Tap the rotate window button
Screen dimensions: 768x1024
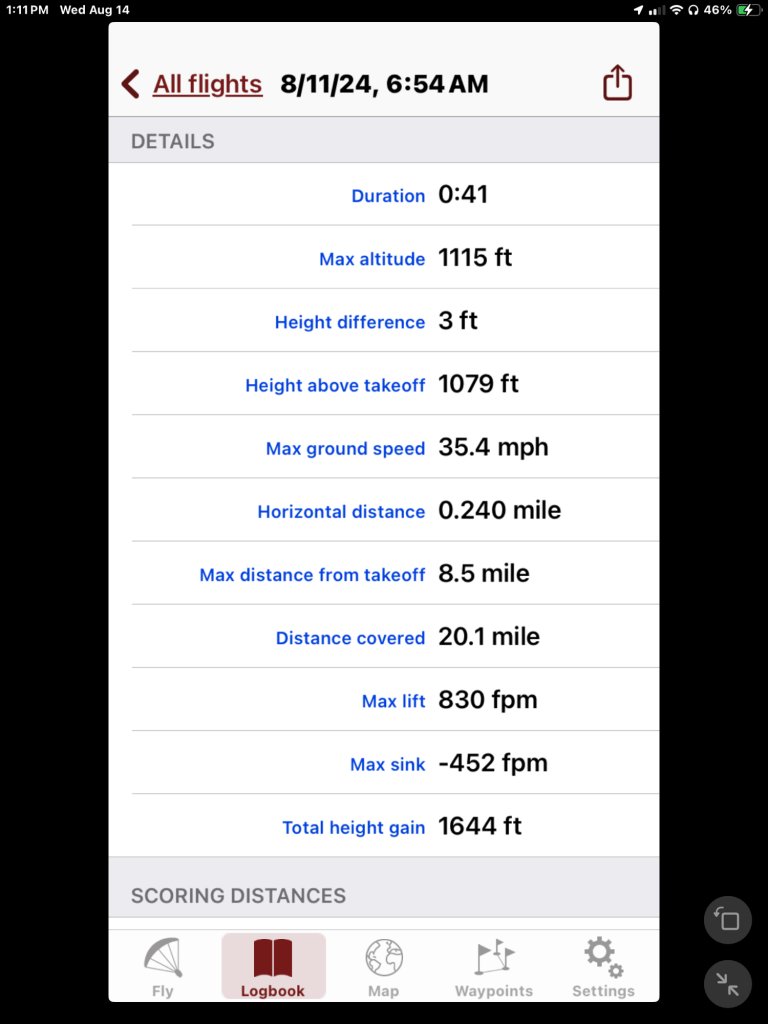click(728, 920)
